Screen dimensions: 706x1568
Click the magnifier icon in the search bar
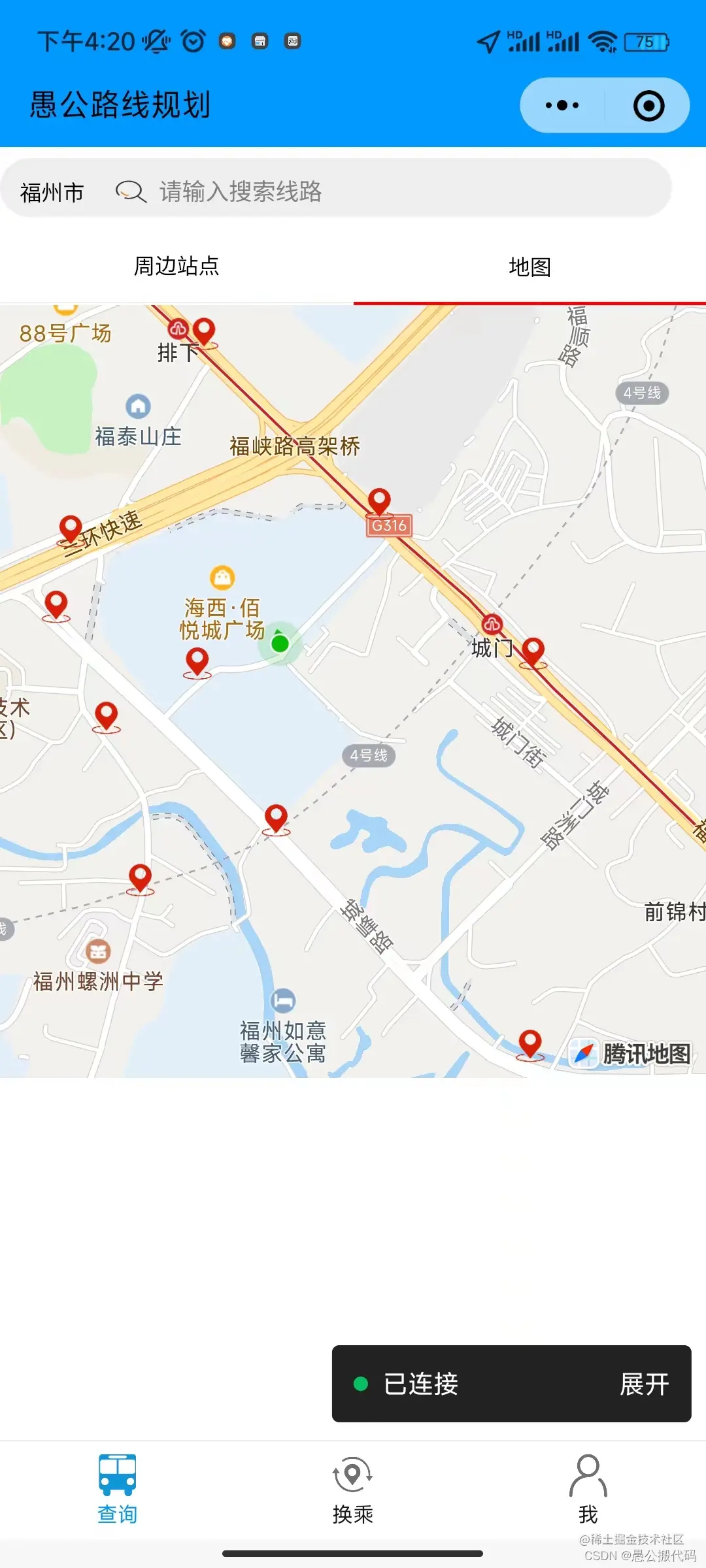point(131,191)
